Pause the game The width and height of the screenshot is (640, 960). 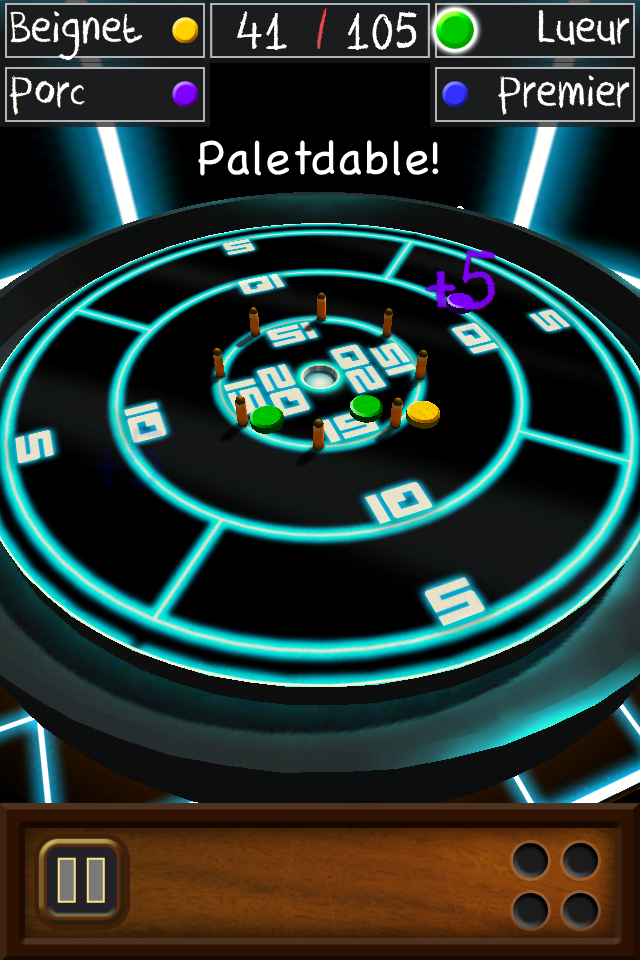(82, 880)
